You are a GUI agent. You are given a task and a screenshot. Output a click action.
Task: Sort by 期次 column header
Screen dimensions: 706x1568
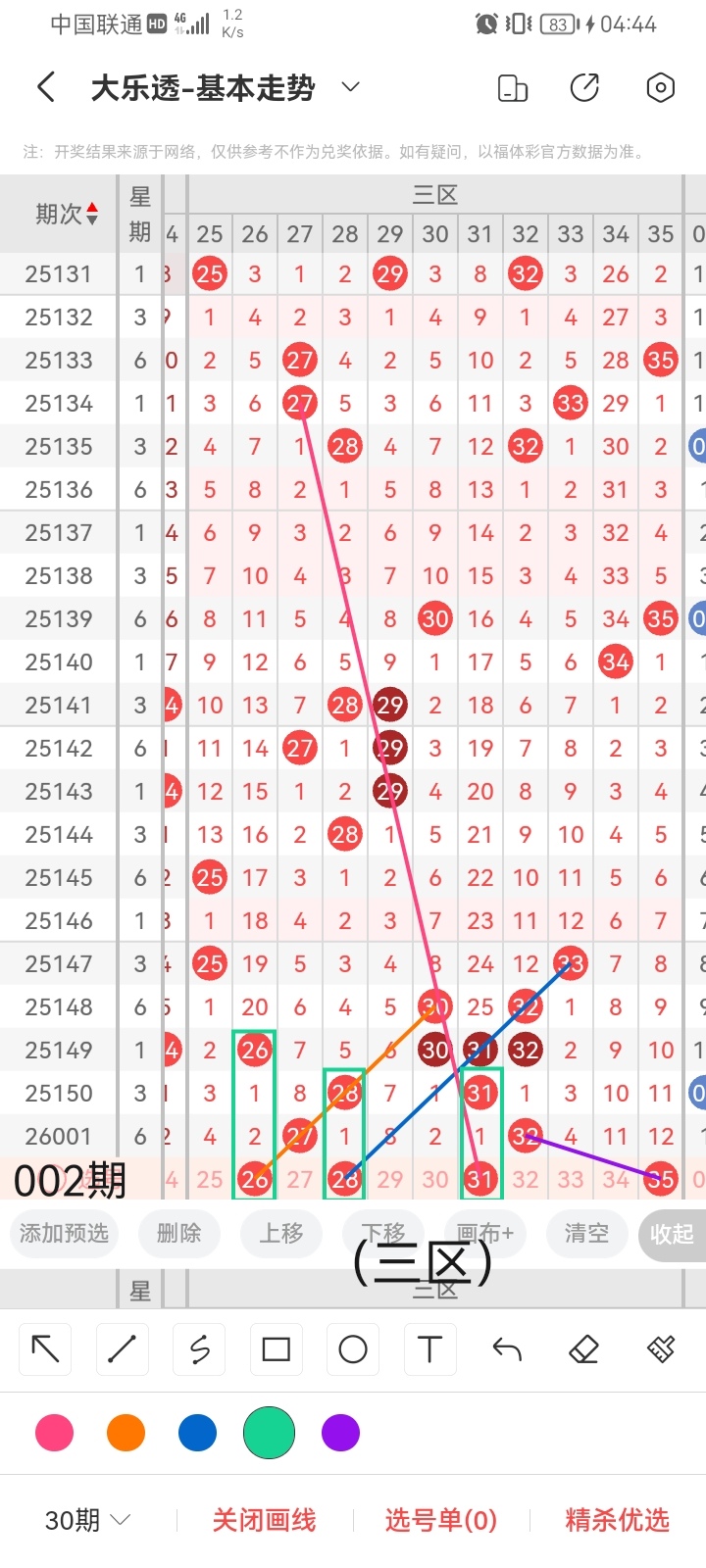[x=66, y=214]
